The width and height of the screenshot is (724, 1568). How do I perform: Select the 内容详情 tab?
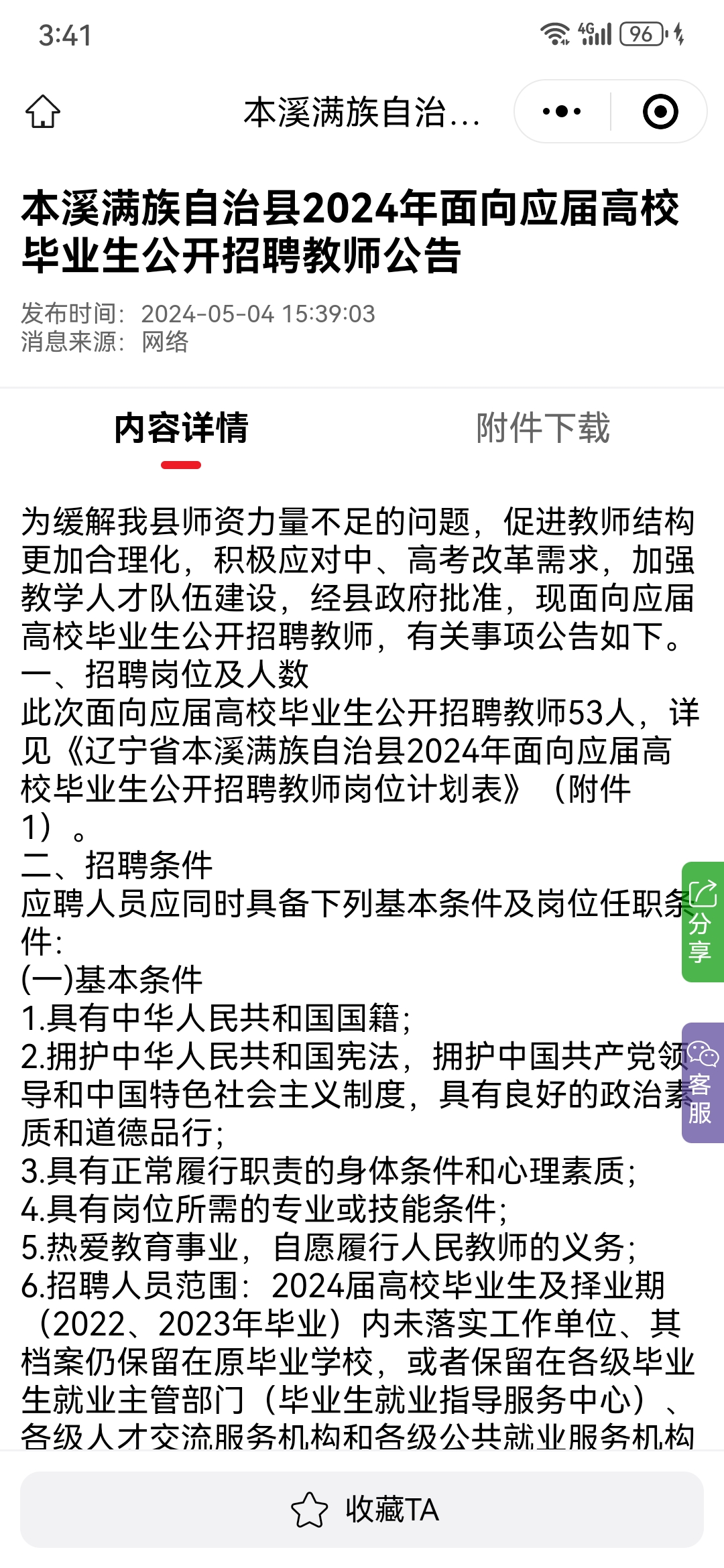[181, 428]
